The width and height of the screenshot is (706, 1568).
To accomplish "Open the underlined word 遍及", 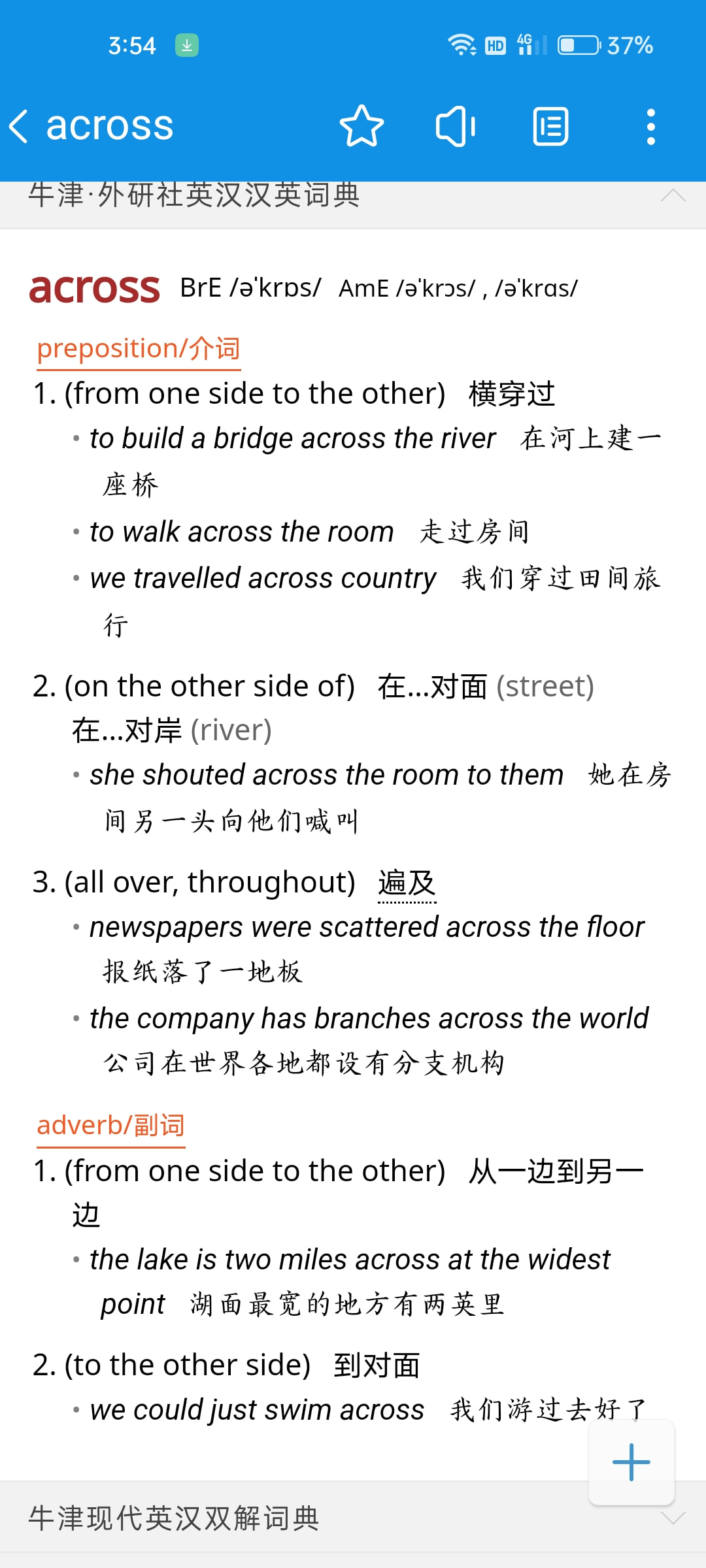I will [x=407, y=883].
